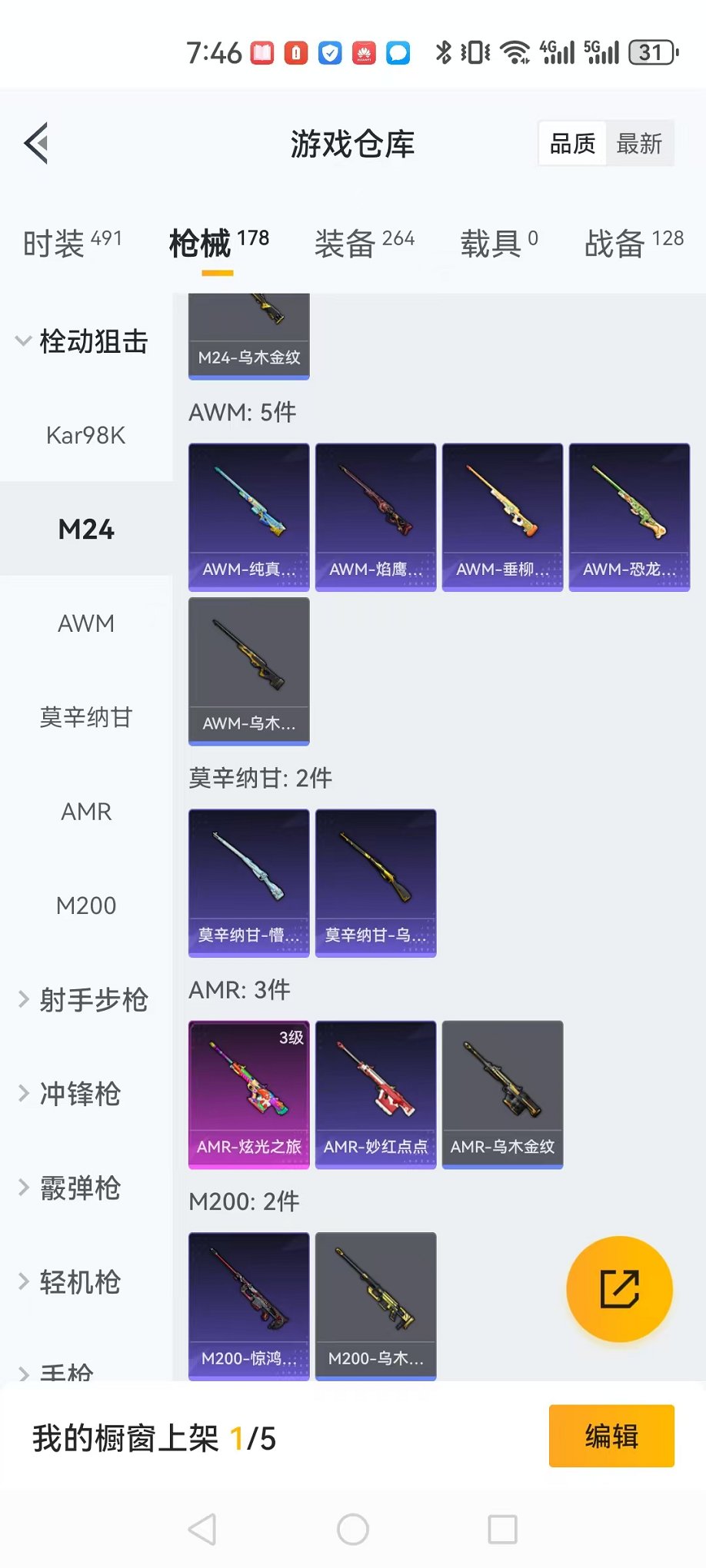Jump to M200 in the sidebar
The width and height of the screenshot is (706, 1568).
pos(86,905)
